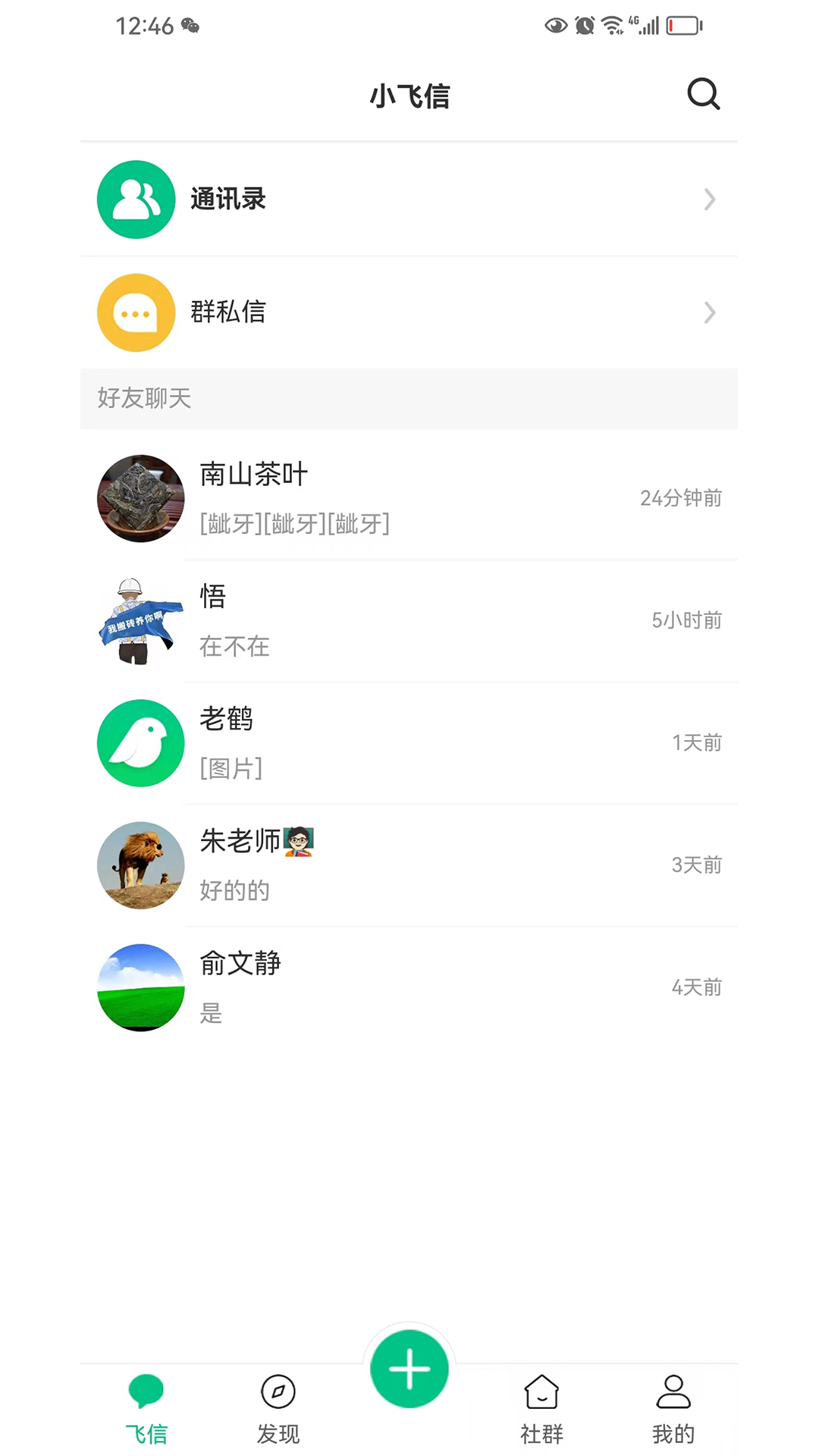Expand the 通讯录 row chevron
Image resolution: width=819 pixels, height=1456 pixels.
[x=710, y=199]
